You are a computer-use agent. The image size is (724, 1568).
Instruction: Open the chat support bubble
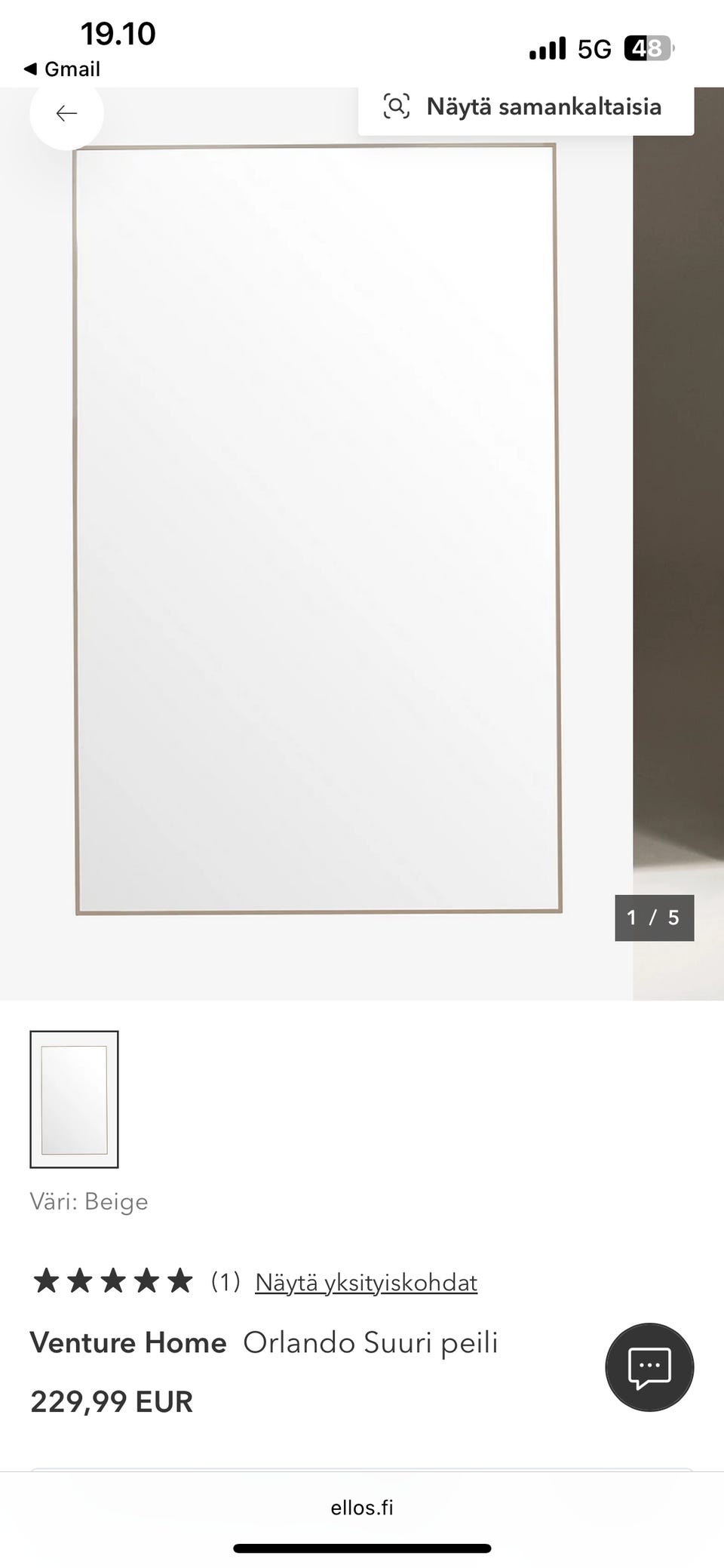649,1367
